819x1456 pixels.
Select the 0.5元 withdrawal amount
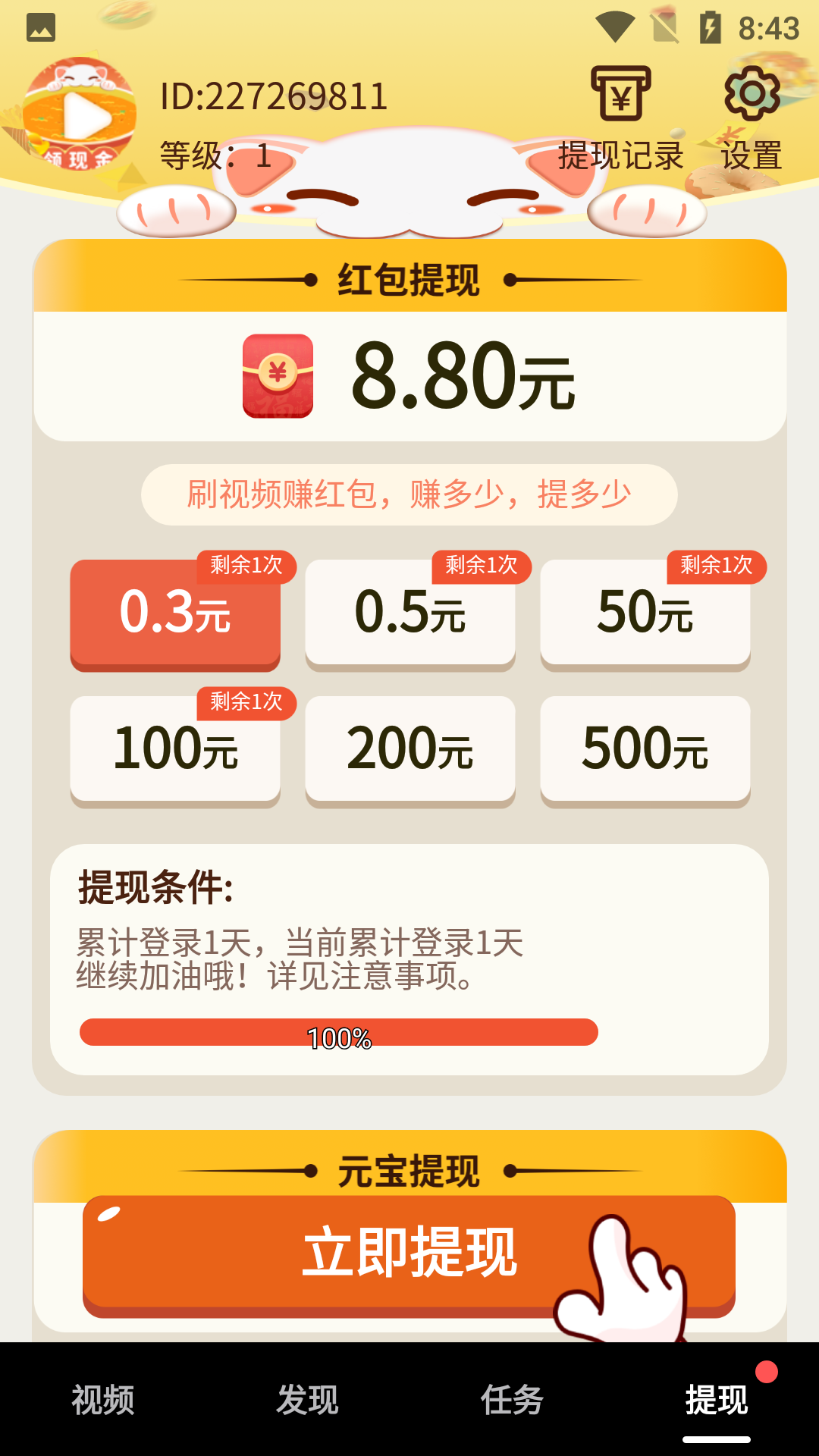pyautogui.click(x=410, y=613)
